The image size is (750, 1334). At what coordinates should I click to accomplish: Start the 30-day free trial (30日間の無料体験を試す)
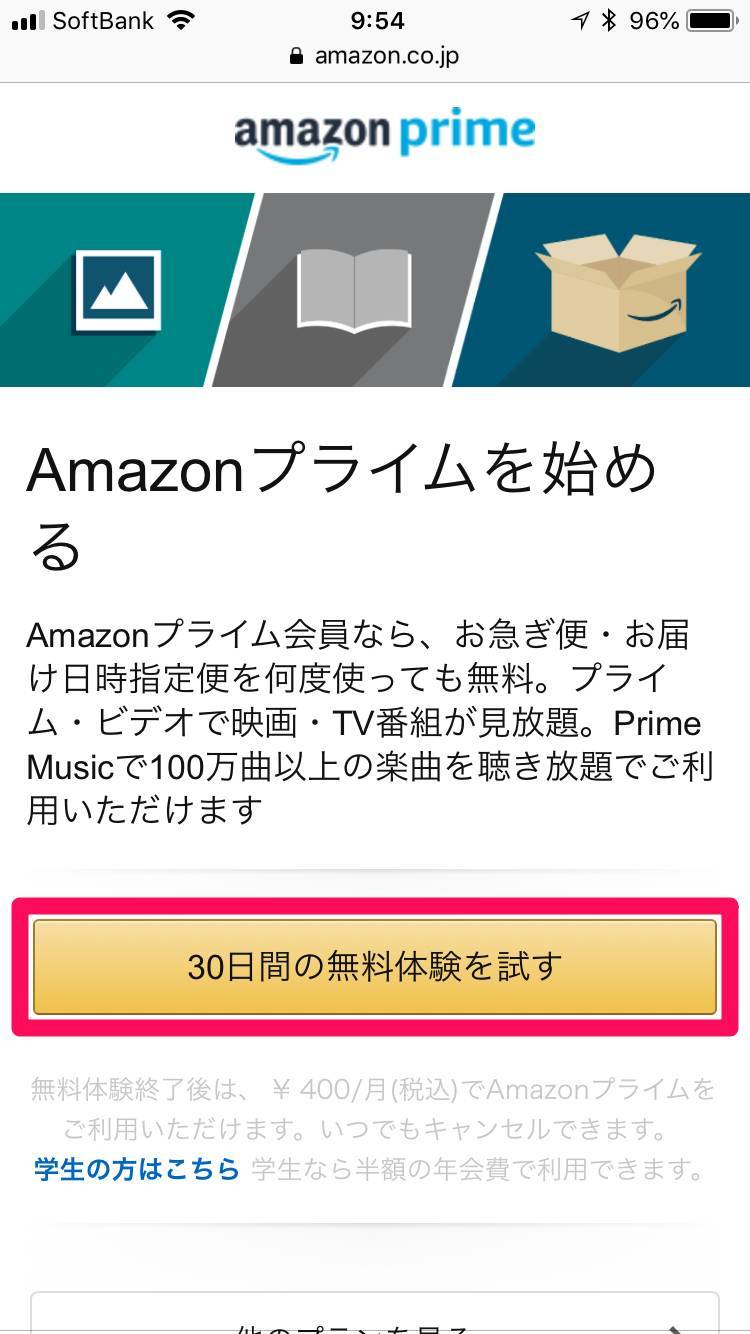[375, 967]
